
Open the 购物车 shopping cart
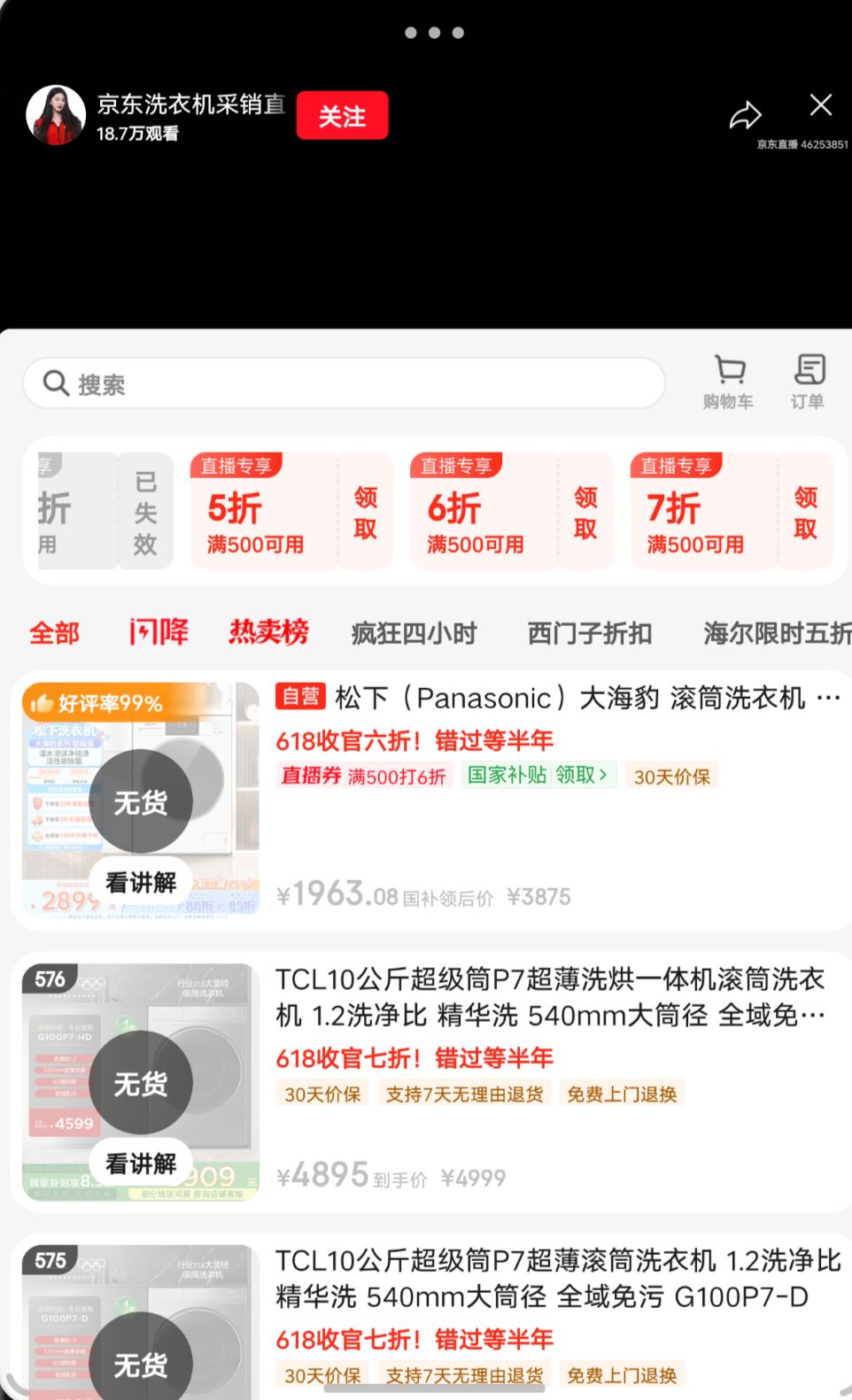tap(729, 383)
